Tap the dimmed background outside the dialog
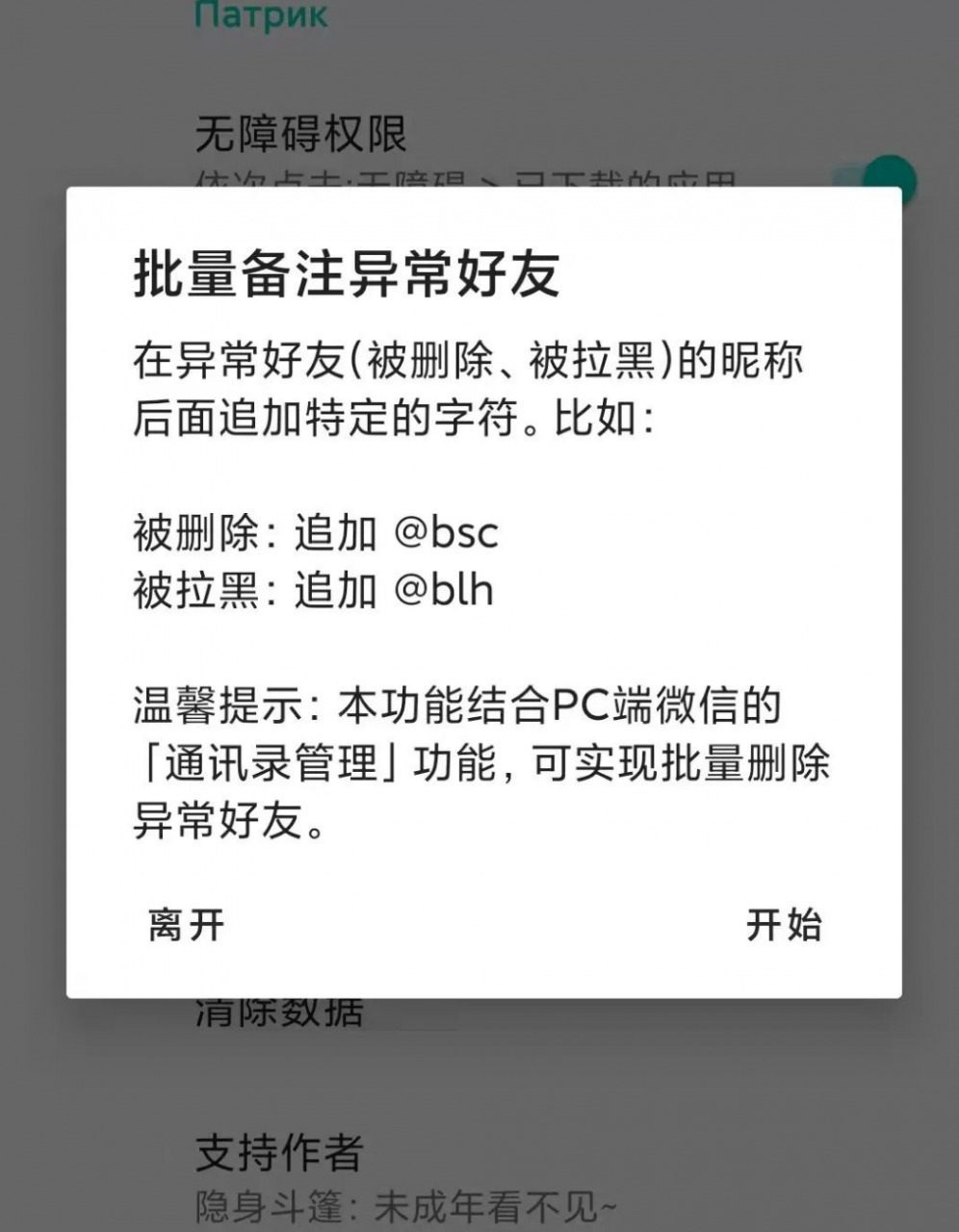The width and height of the screenshot is (959, 1232). pyautogui.click(x=479, y=1078)
